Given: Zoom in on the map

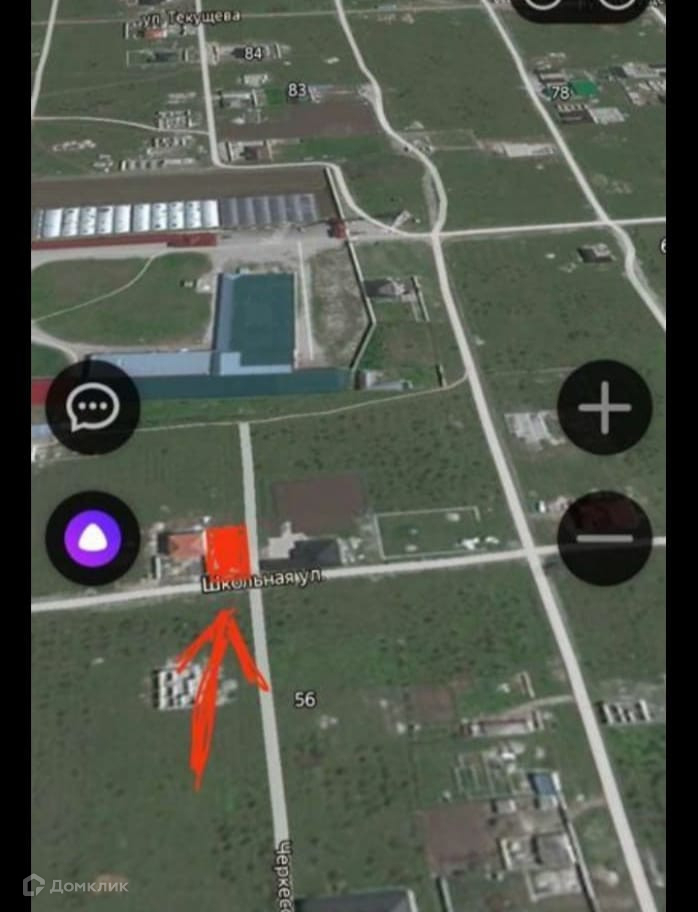Looking at the screenshot, I should tap(604, 407).
